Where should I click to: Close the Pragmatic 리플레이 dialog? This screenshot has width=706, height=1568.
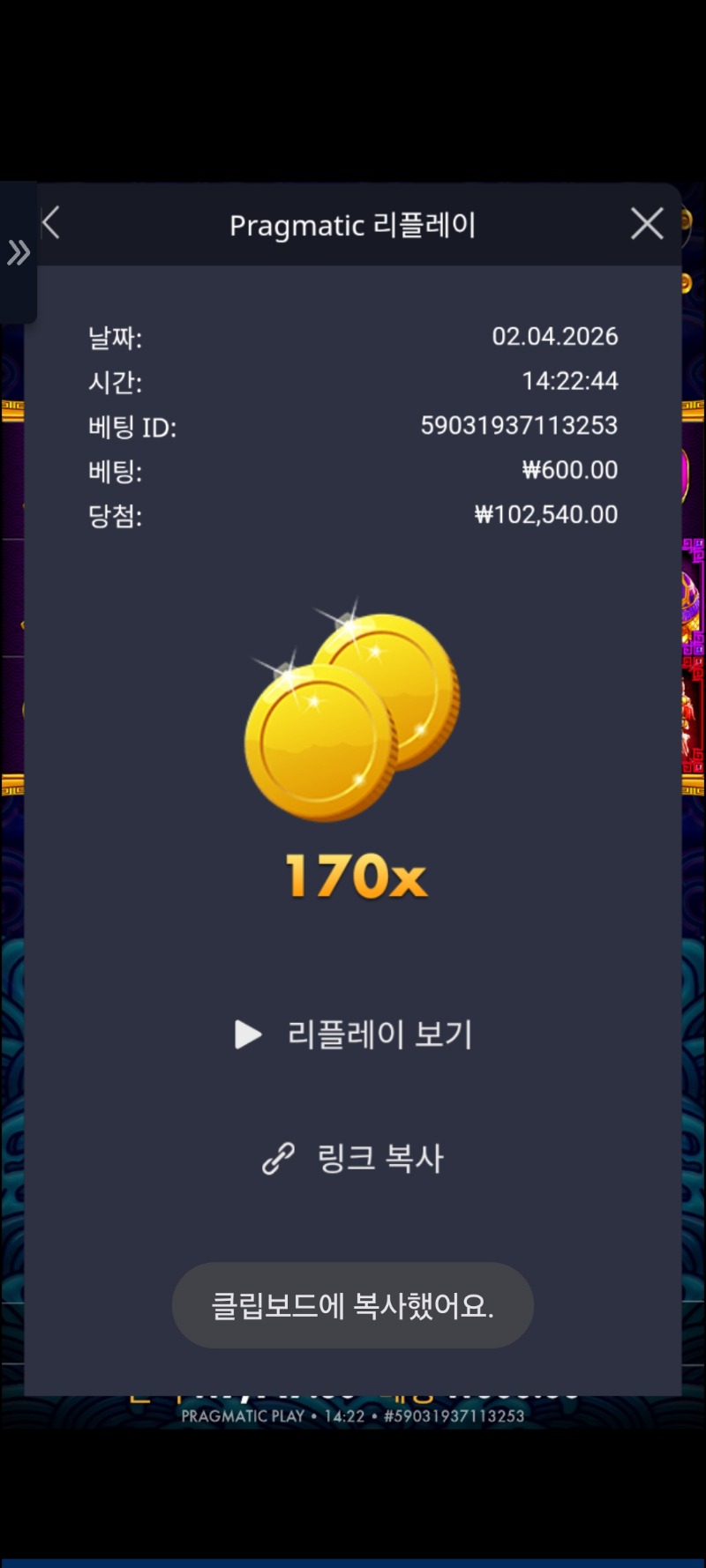coord(647,224)
